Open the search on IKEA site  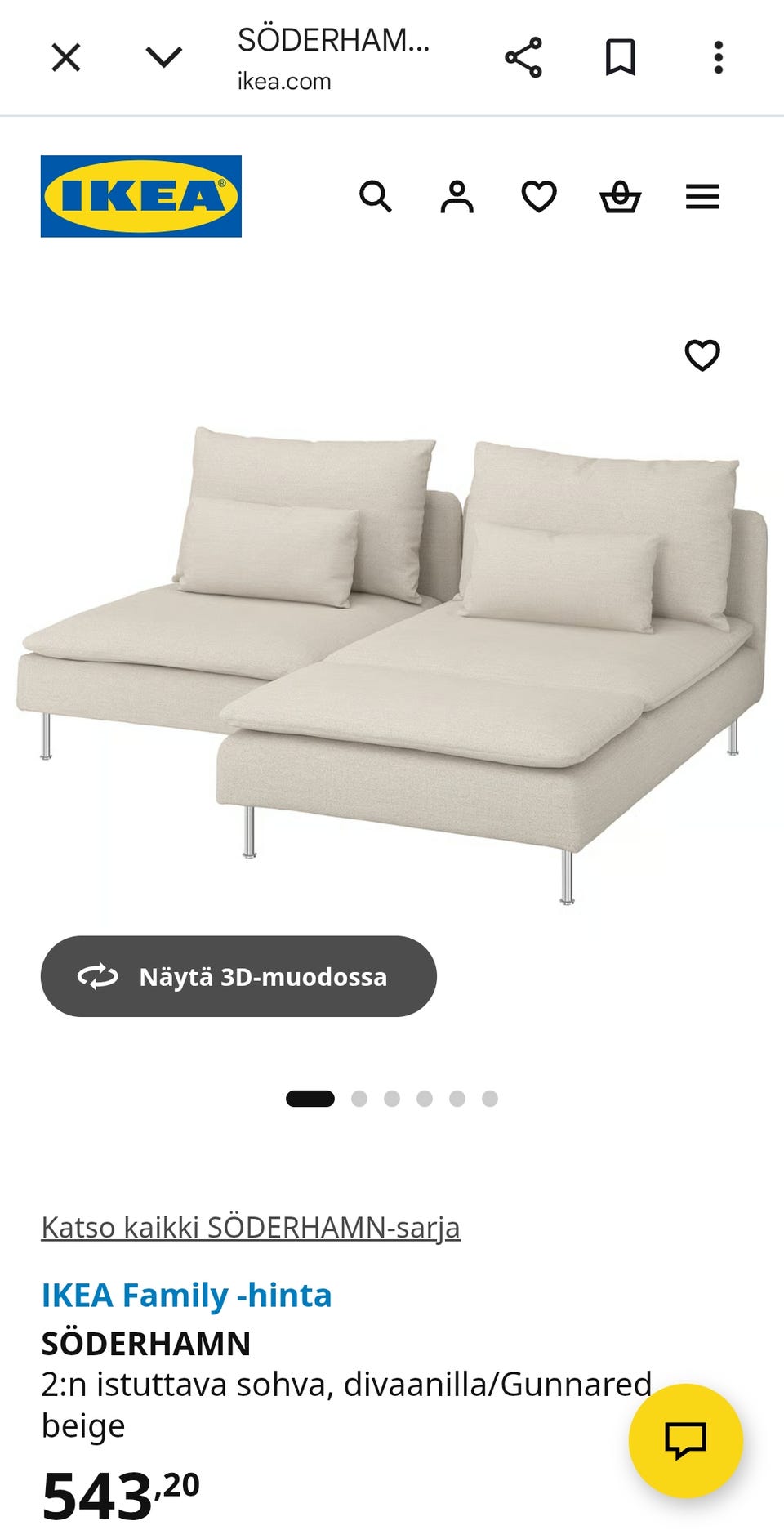click(x=376, y=196)
